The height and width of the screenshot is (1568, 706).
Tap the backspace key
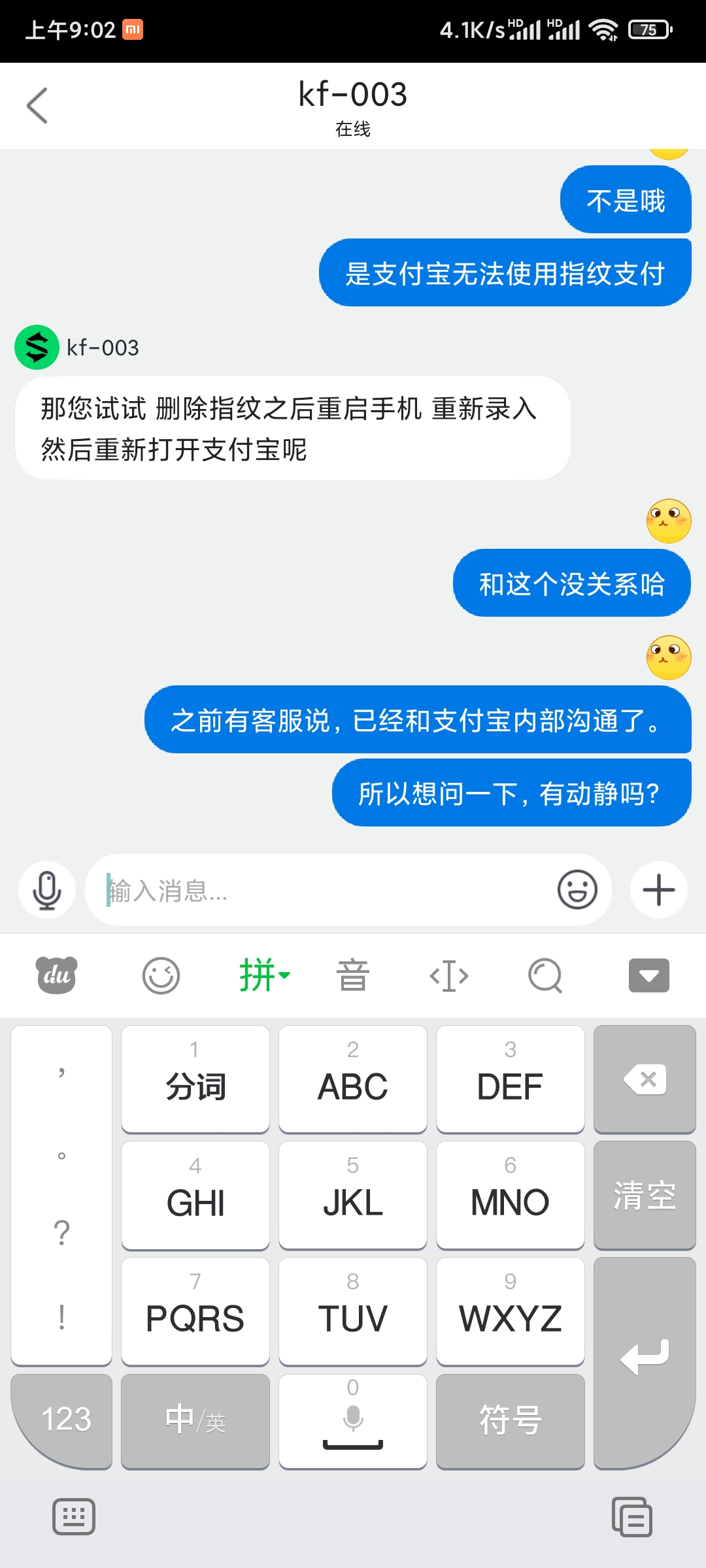(645, 1079)
